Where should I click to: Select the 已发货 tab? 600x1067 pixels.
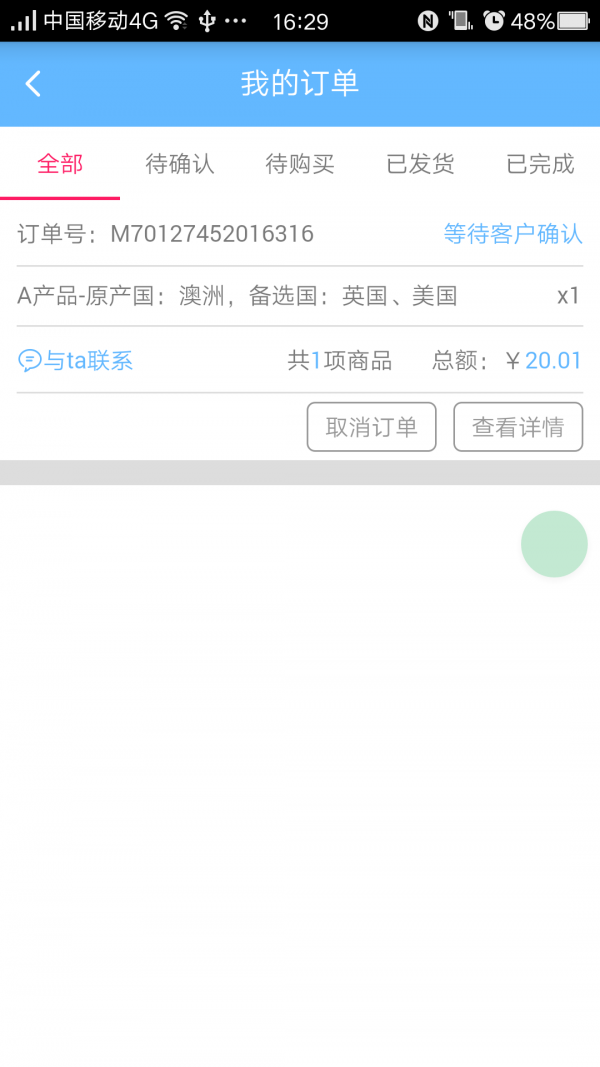tap(420, 164)
